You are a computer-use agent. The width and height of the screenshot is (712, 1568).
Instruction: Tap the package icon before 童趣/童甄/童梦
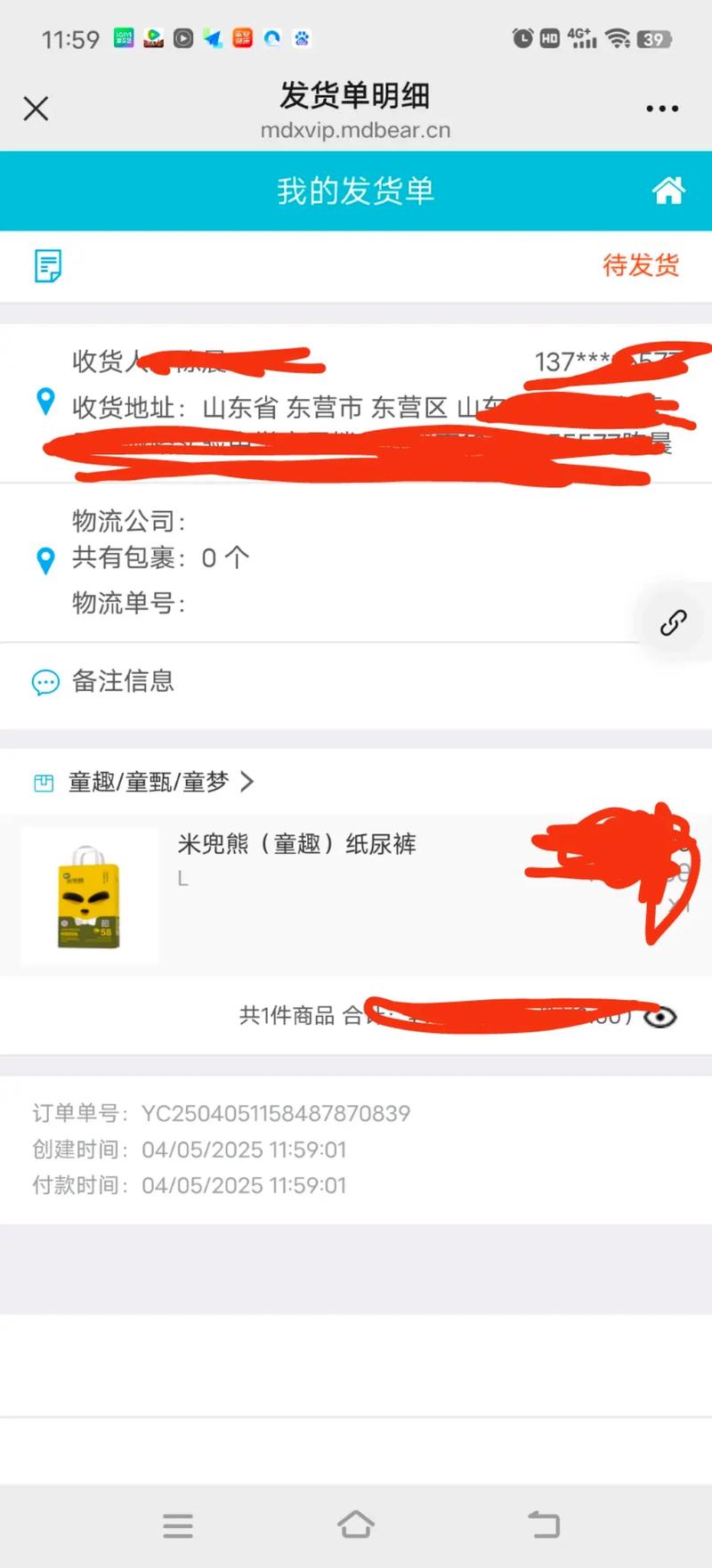(44, 782)
